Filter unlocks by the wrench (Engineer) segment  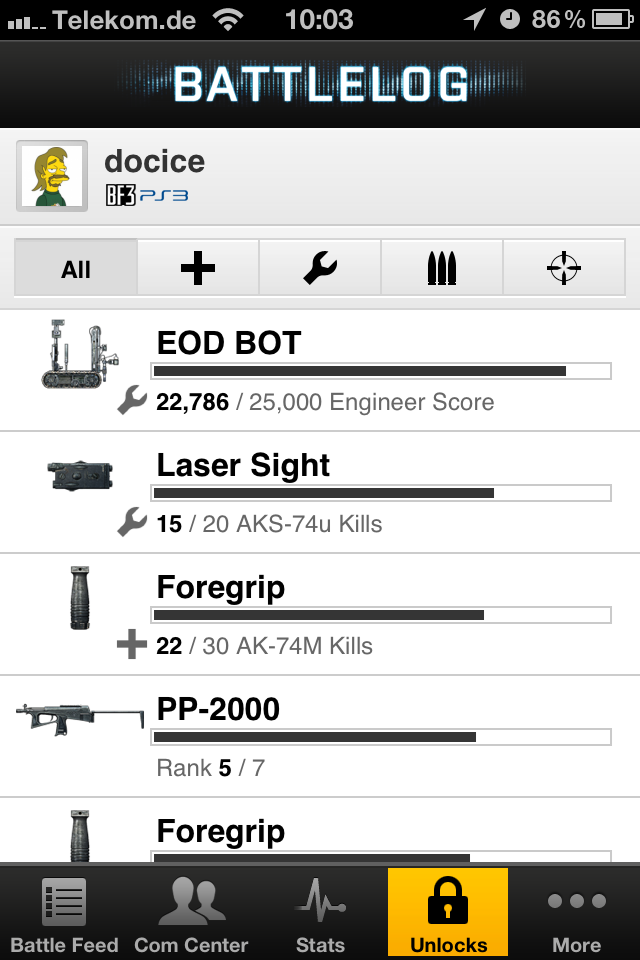pos(320,269)
